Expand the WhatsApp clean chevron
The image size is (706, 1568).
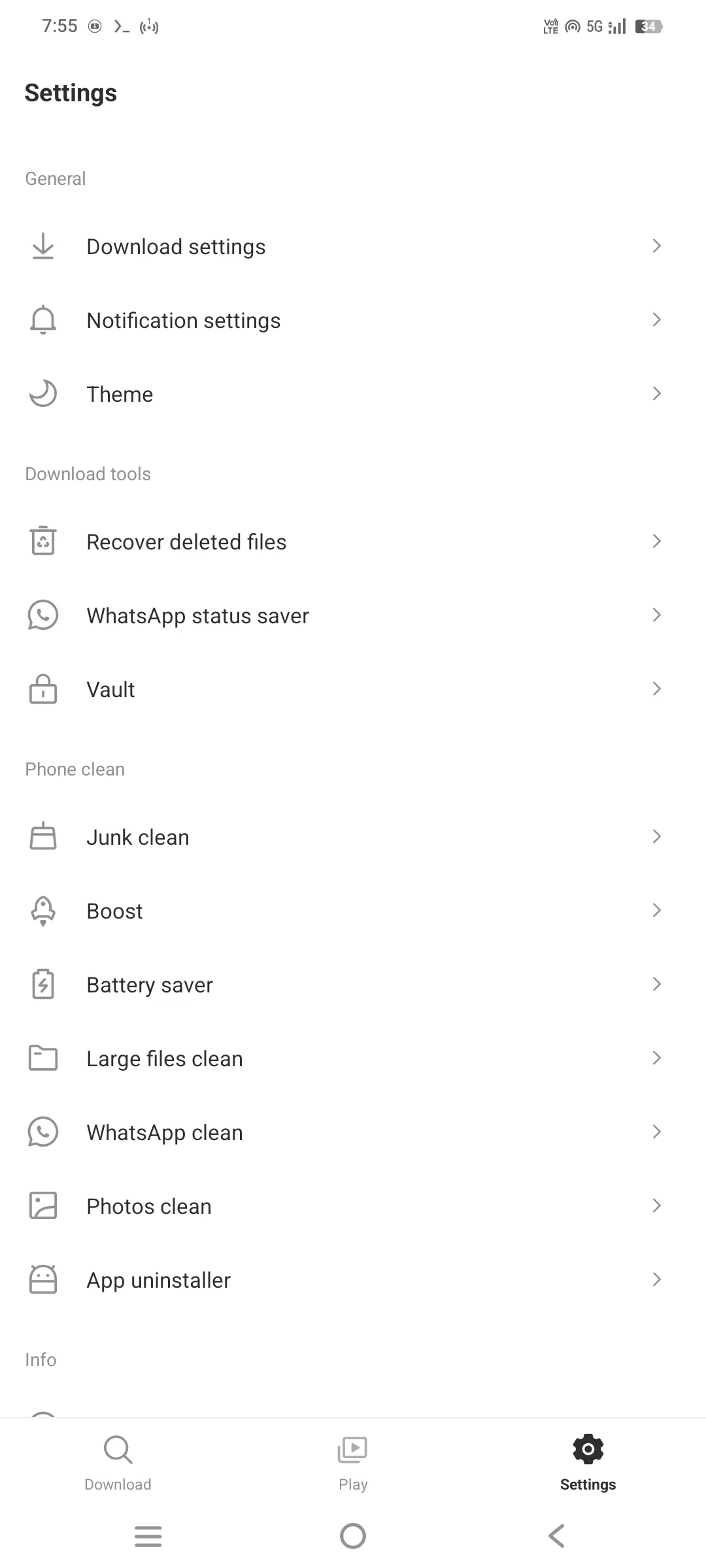tap(657, 1132)
